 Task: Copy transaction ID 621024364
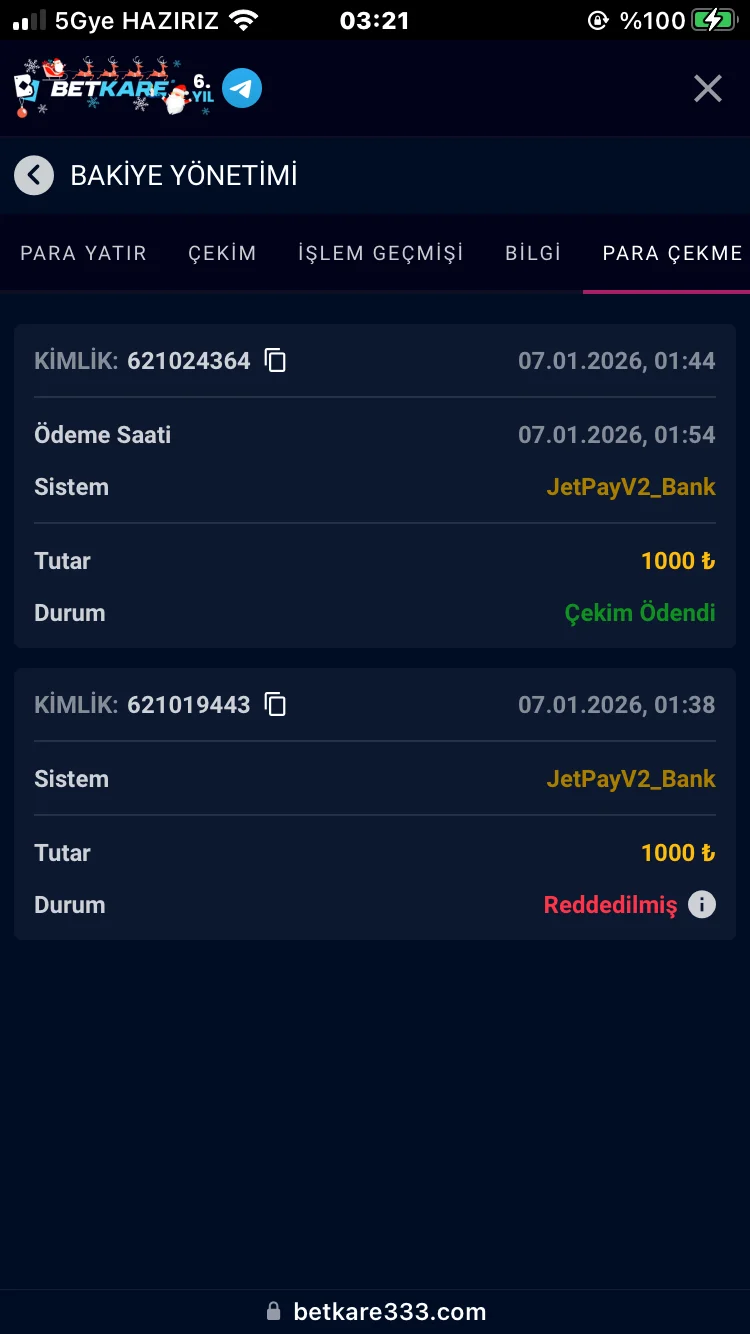pos(276,361)
